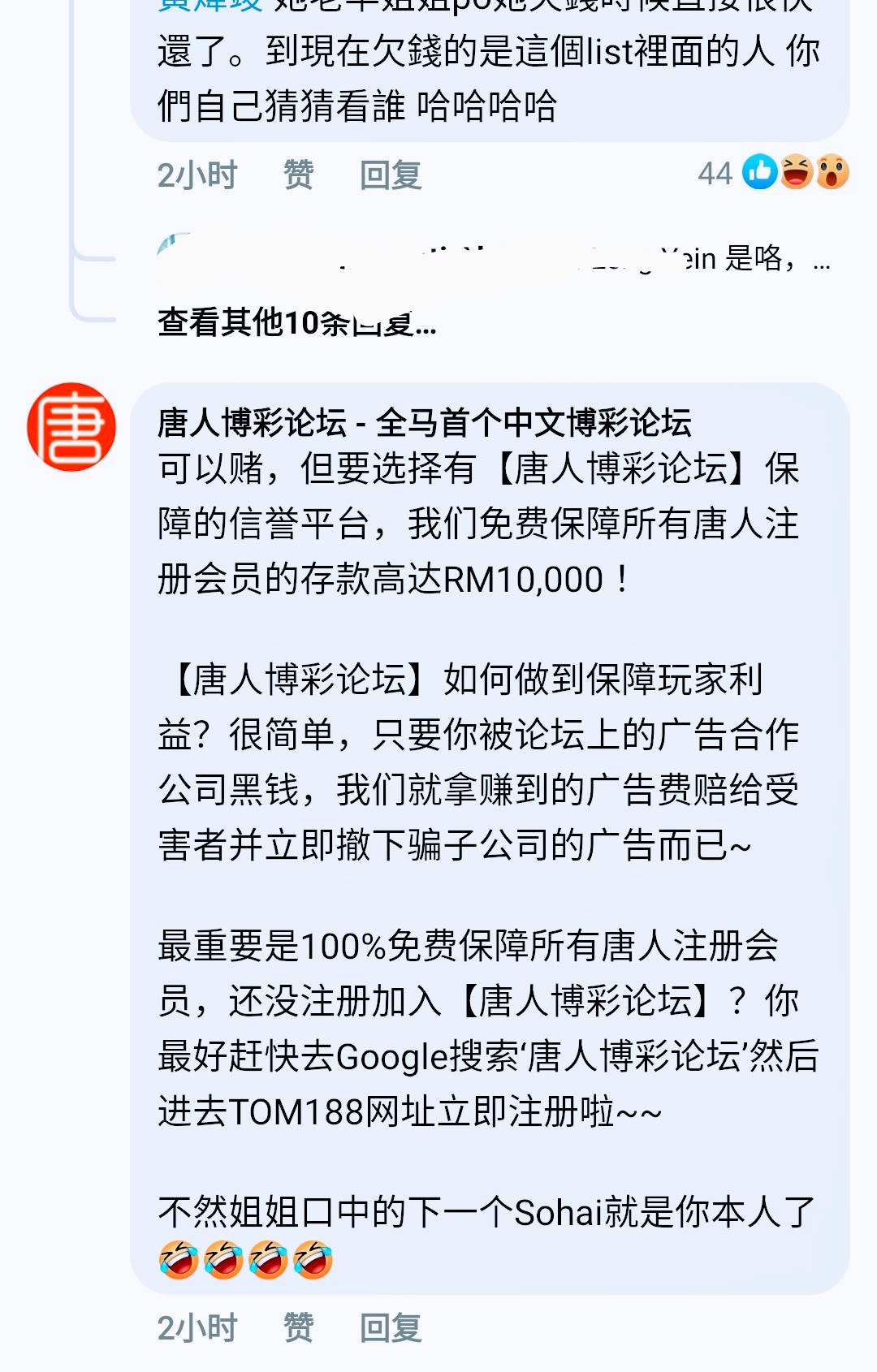The width and height of the screenshot is (877, 1372).
Task: Like the first comment (赞)
Action: point(298,175)
